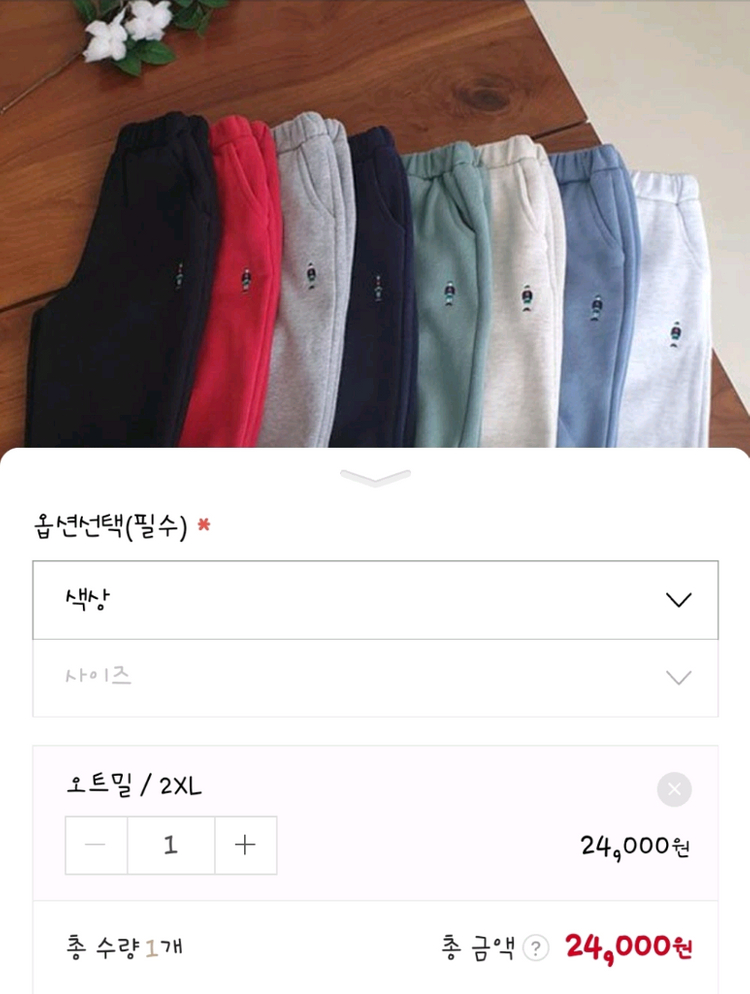
Task: Click the minus icon to decrease quantity
Action: coord(94,845)
